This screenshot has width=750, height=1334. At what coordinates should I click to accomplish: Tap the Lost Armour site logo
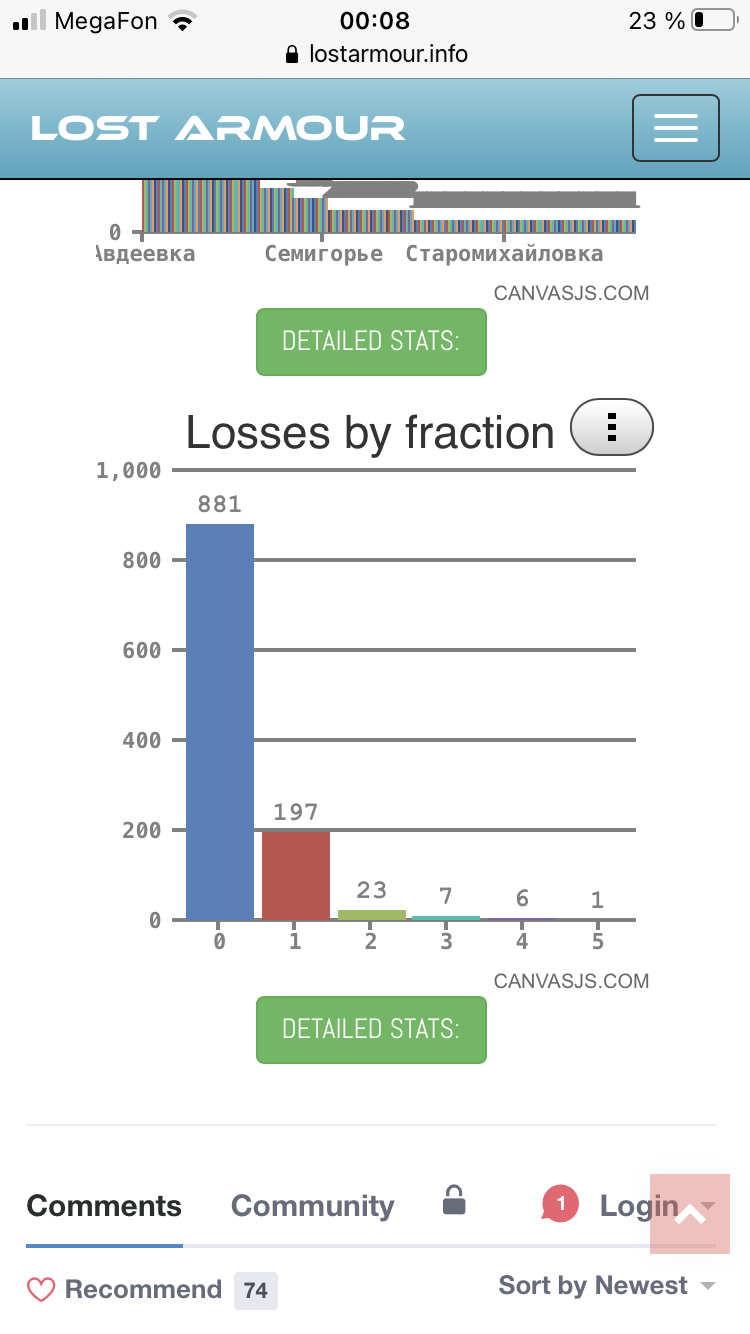pos(218,128)
